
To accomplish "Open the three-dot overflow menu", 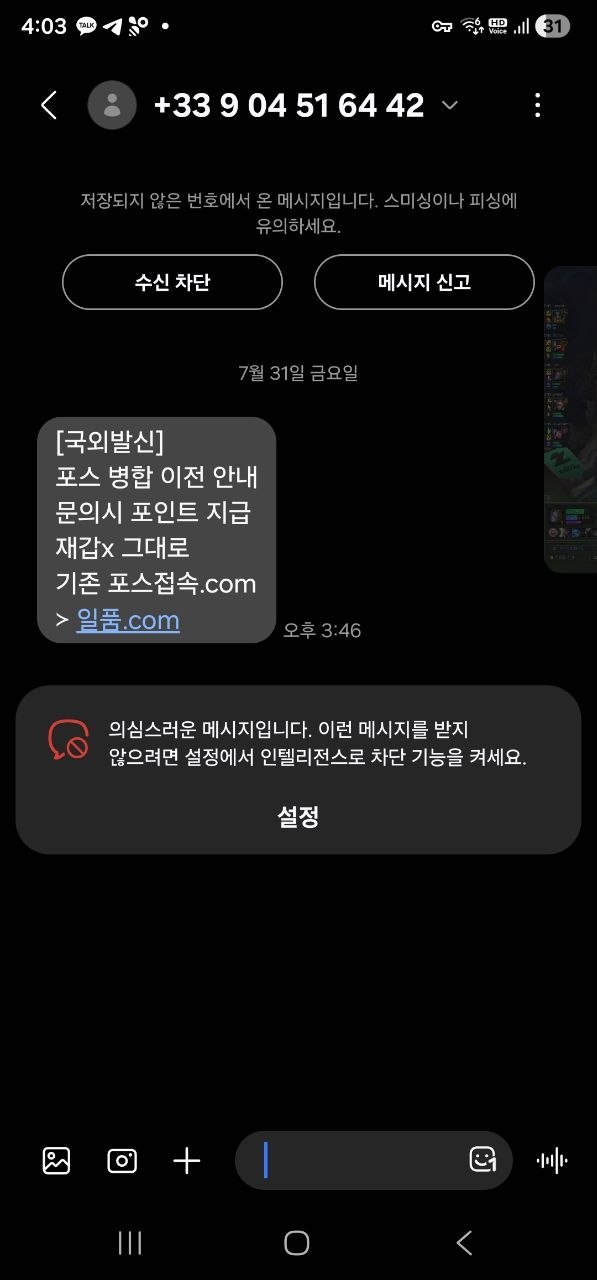I will 538,105.
